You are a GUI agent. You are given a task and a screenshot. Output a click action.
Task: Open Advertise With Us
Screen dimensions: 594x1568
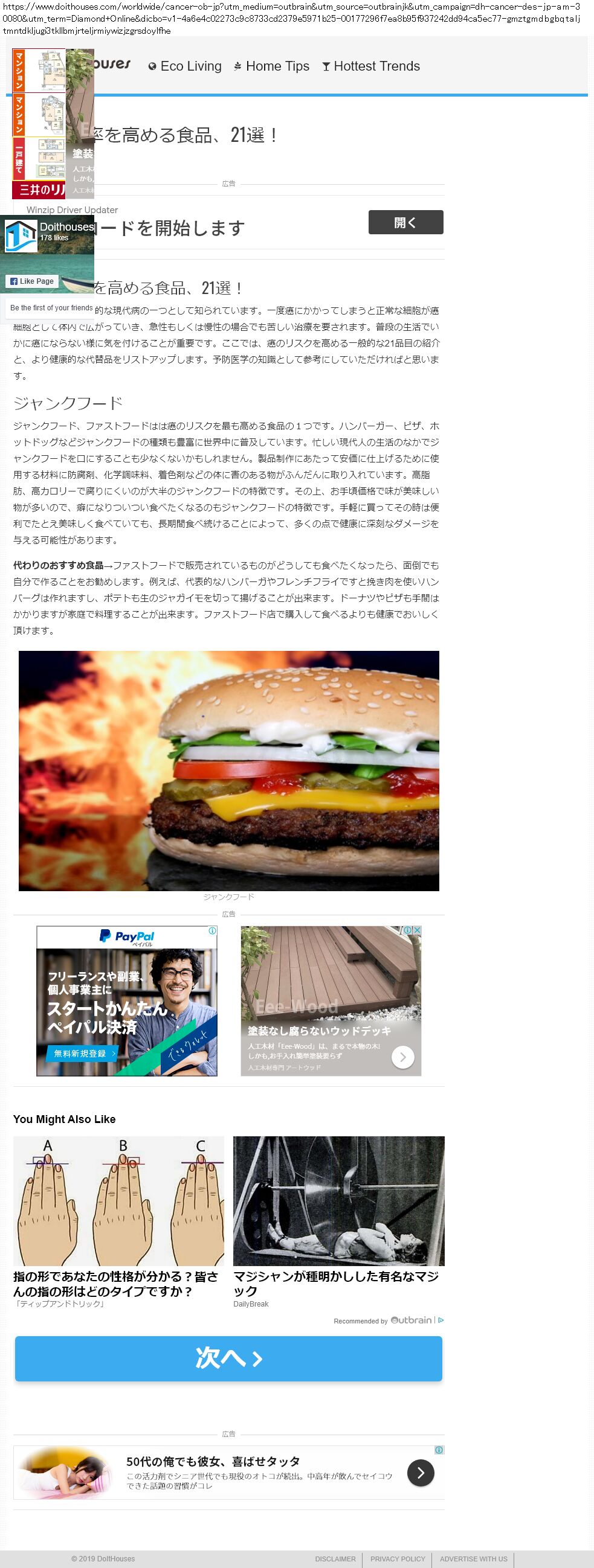coord(473,1559)
